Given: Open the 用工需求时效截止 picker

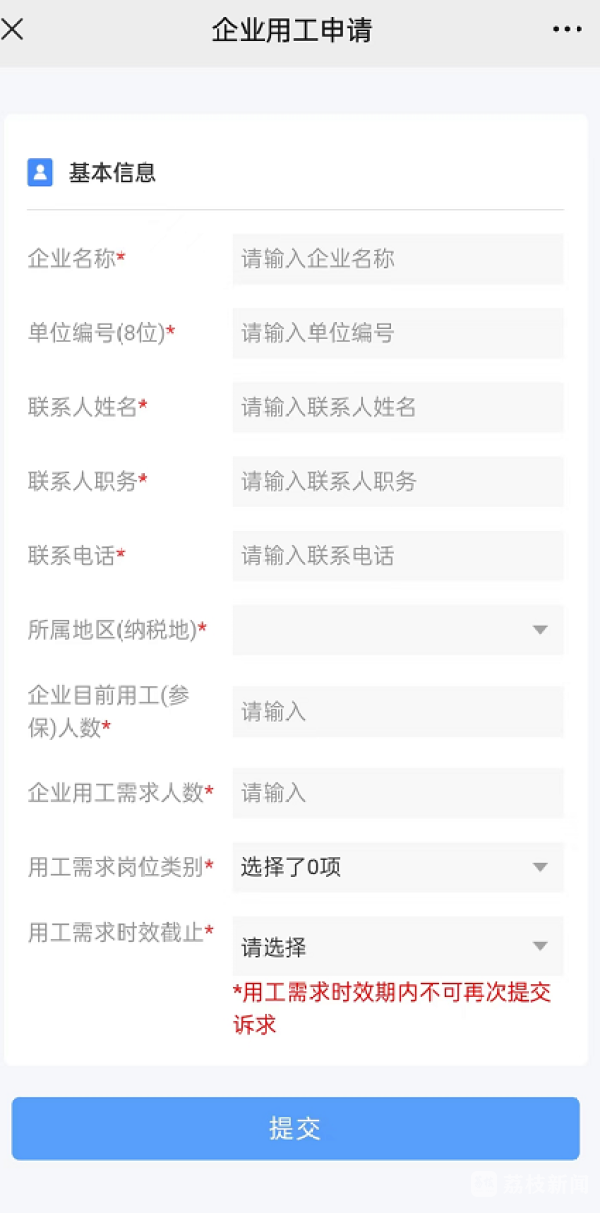Looking at the screenshot, I should [x=398, y=946].
